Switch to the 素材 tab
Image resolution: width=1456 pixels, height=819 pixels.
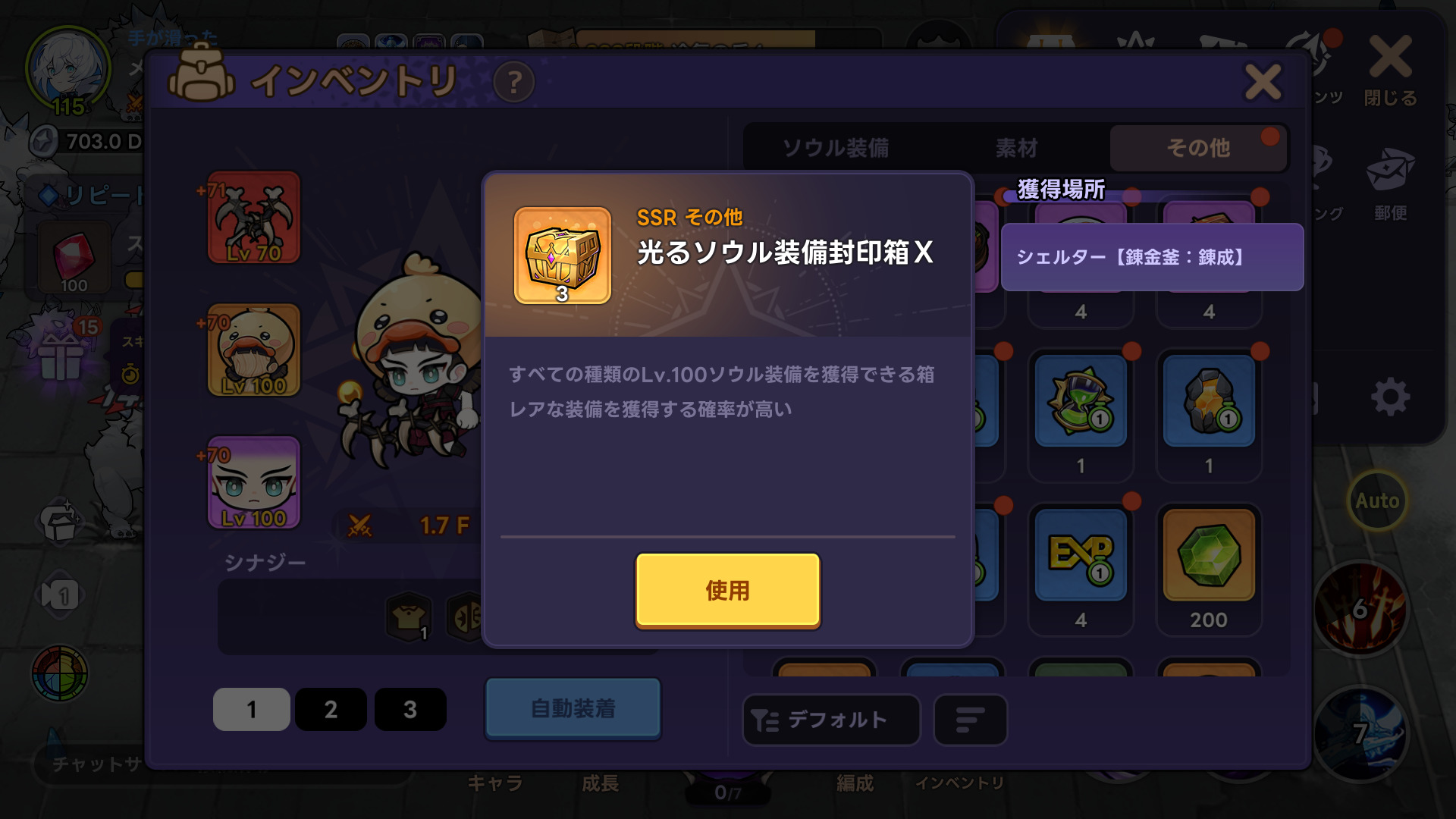coord(1016,148)
